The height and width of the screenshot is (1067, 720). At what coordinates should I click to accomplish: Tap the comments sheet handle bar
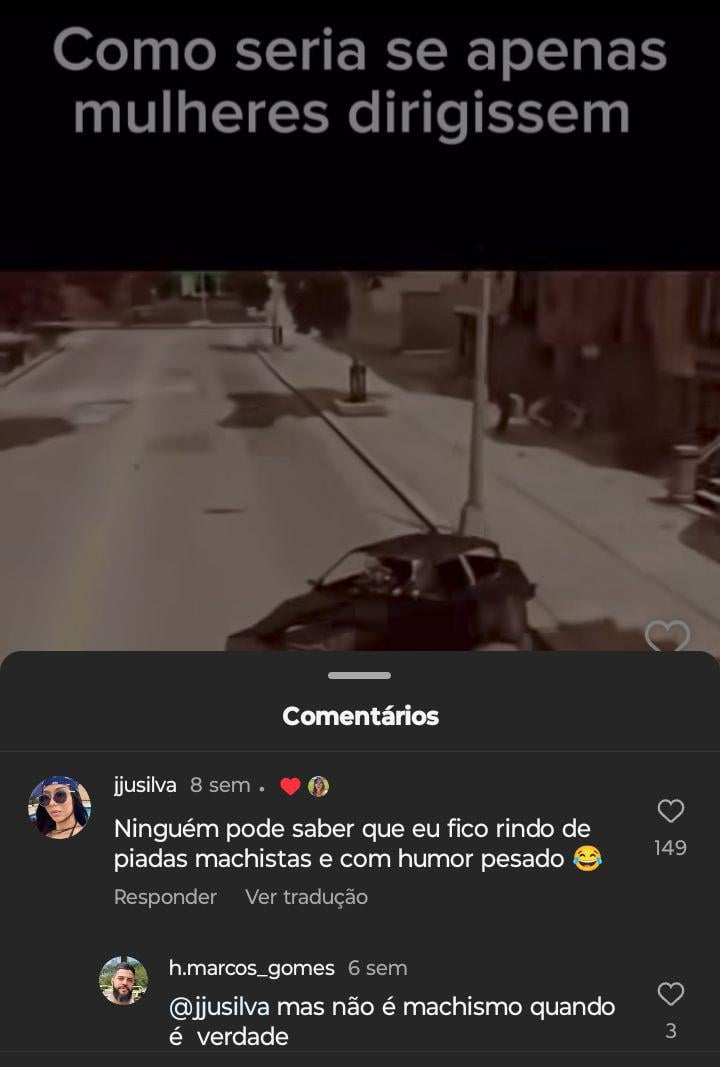[x=360, y=676]
